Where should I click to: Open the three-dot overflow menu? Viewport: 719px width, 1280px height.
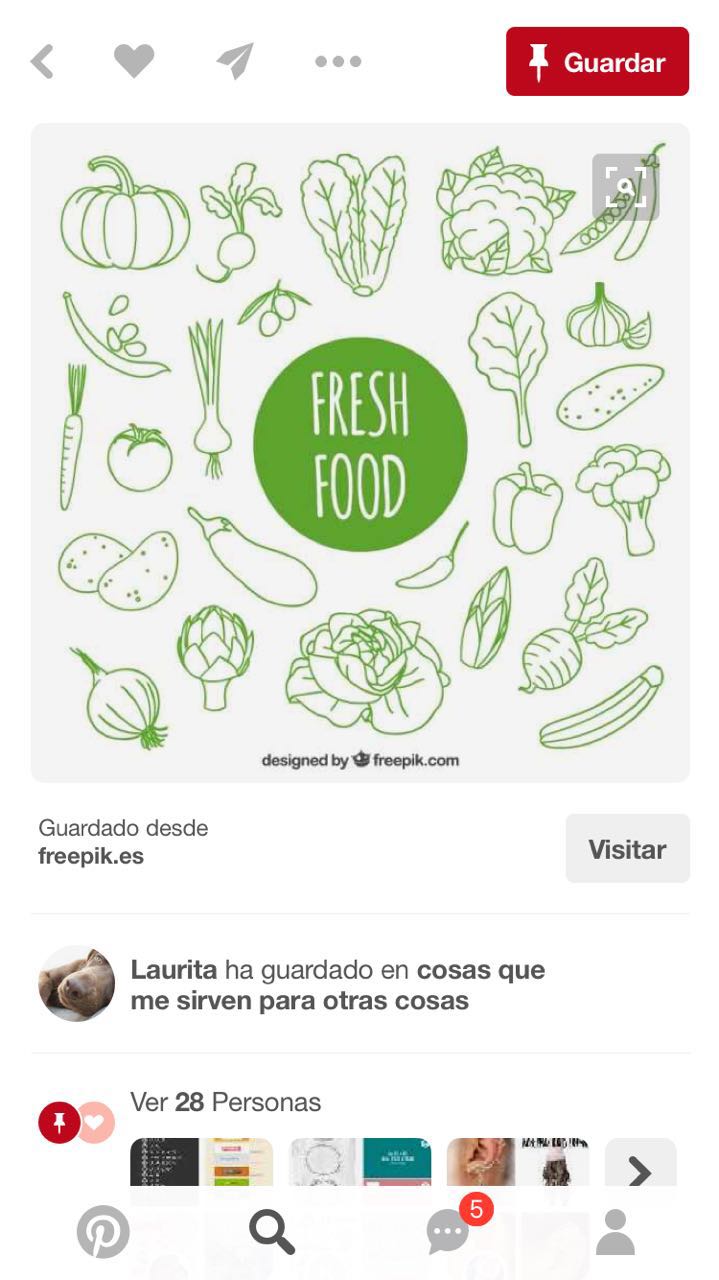338,61
